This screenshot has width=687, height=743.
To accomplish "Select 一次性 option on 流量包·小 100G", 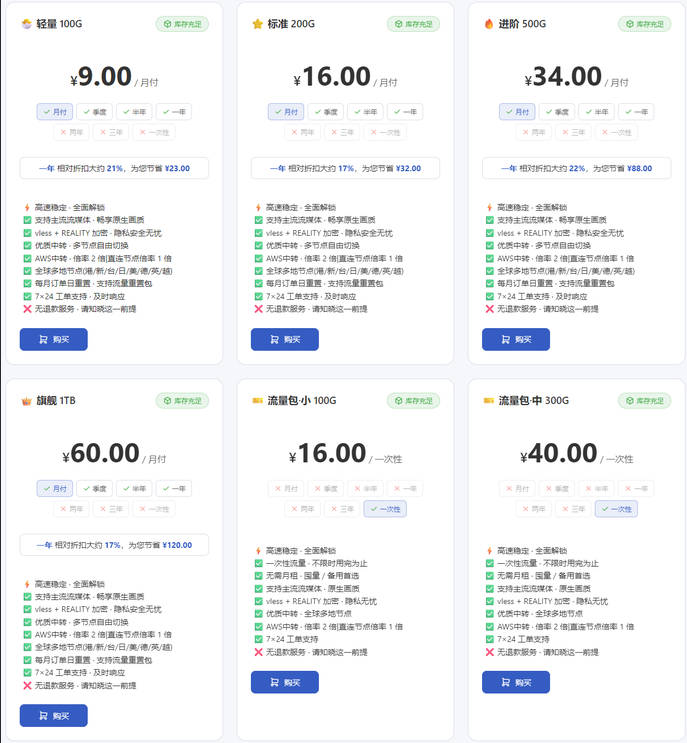I will tap(385, 509).
